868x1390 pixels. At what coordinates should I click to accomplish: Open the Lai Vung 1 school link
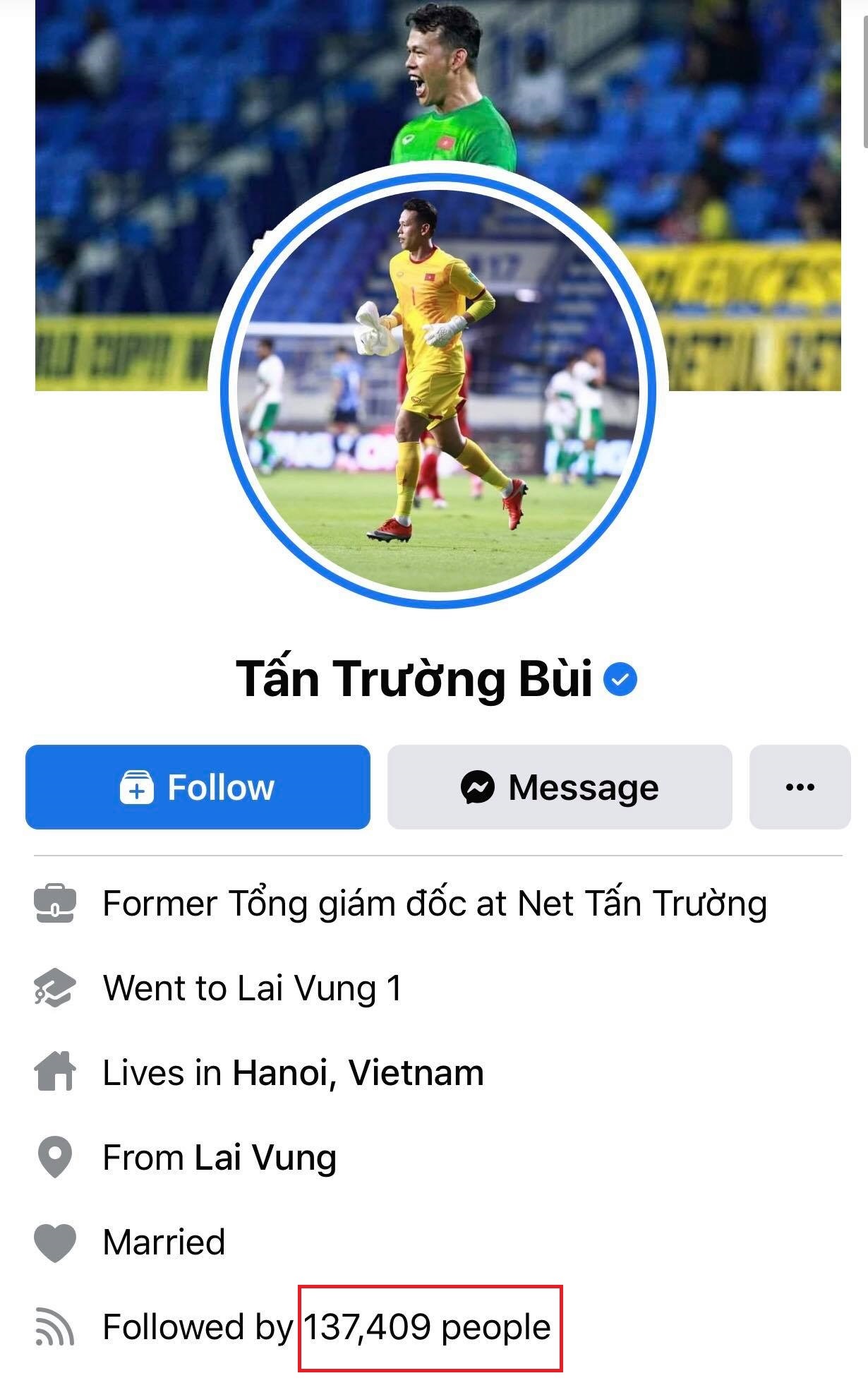[x=320, y=988]
